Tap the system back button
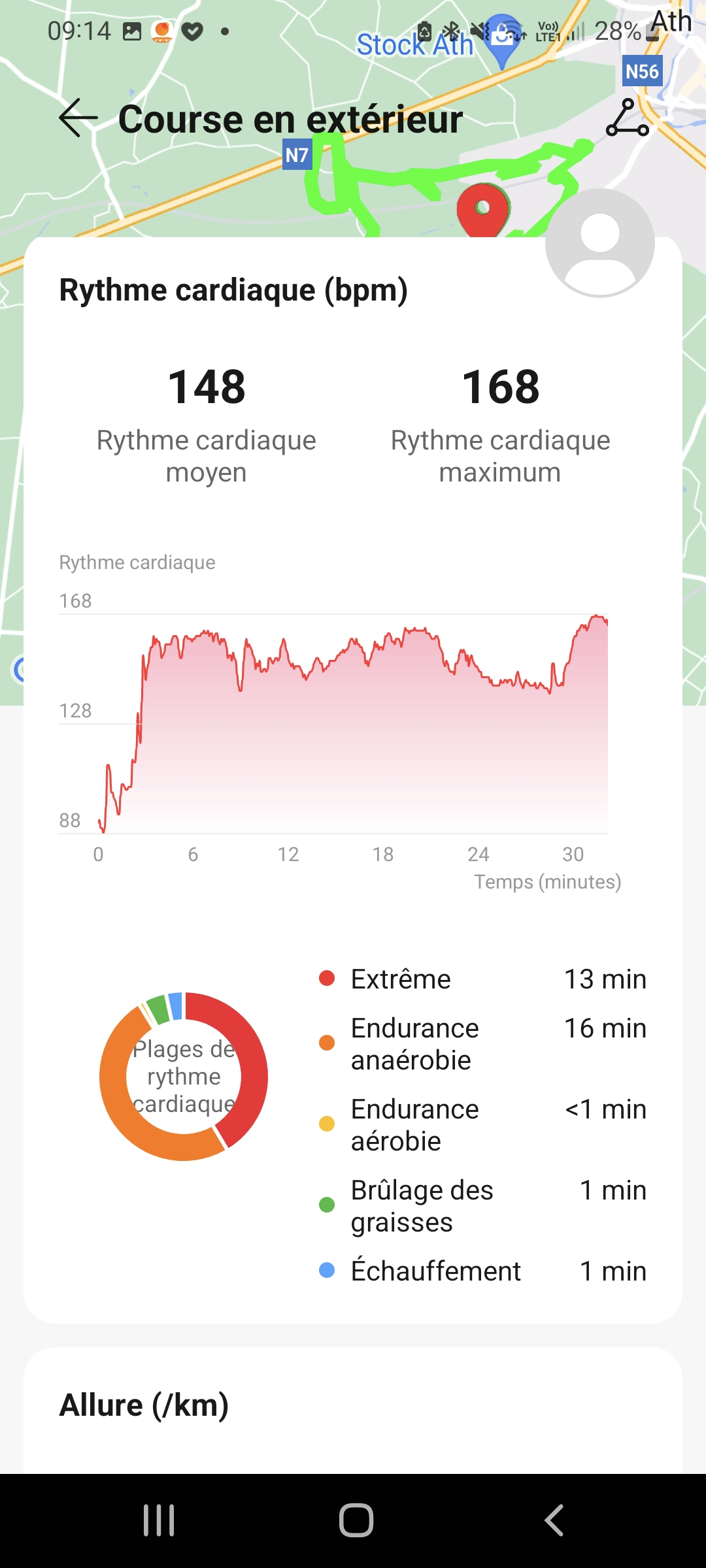This screenshot has height=1568, width=706. point(554,1520)
